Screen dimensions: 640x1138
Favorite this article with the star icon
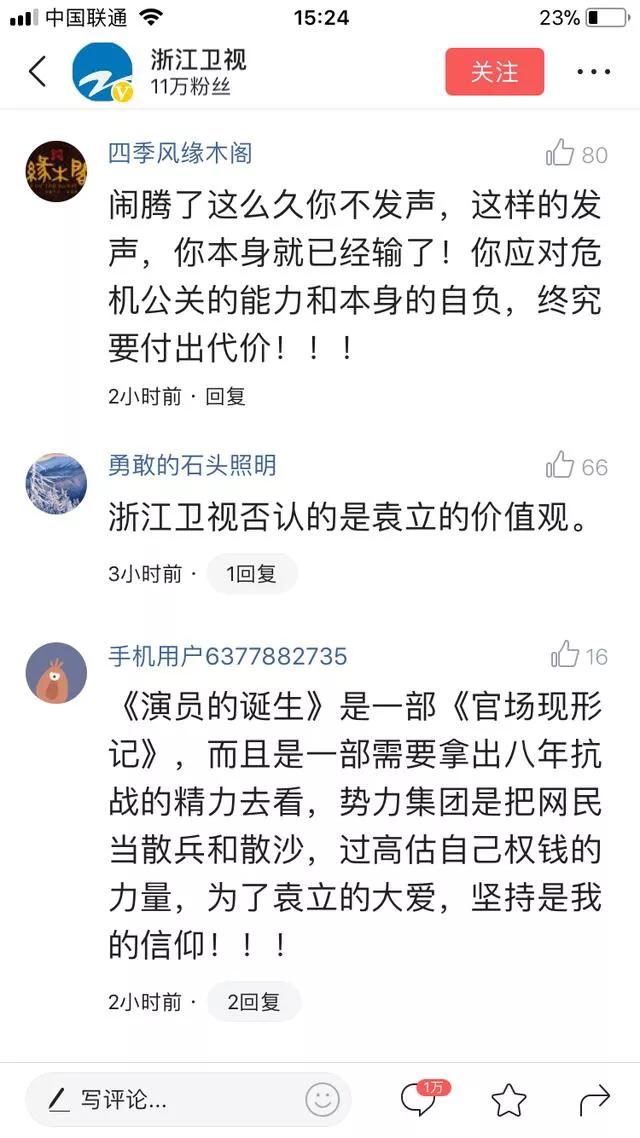click(509, 1101)
